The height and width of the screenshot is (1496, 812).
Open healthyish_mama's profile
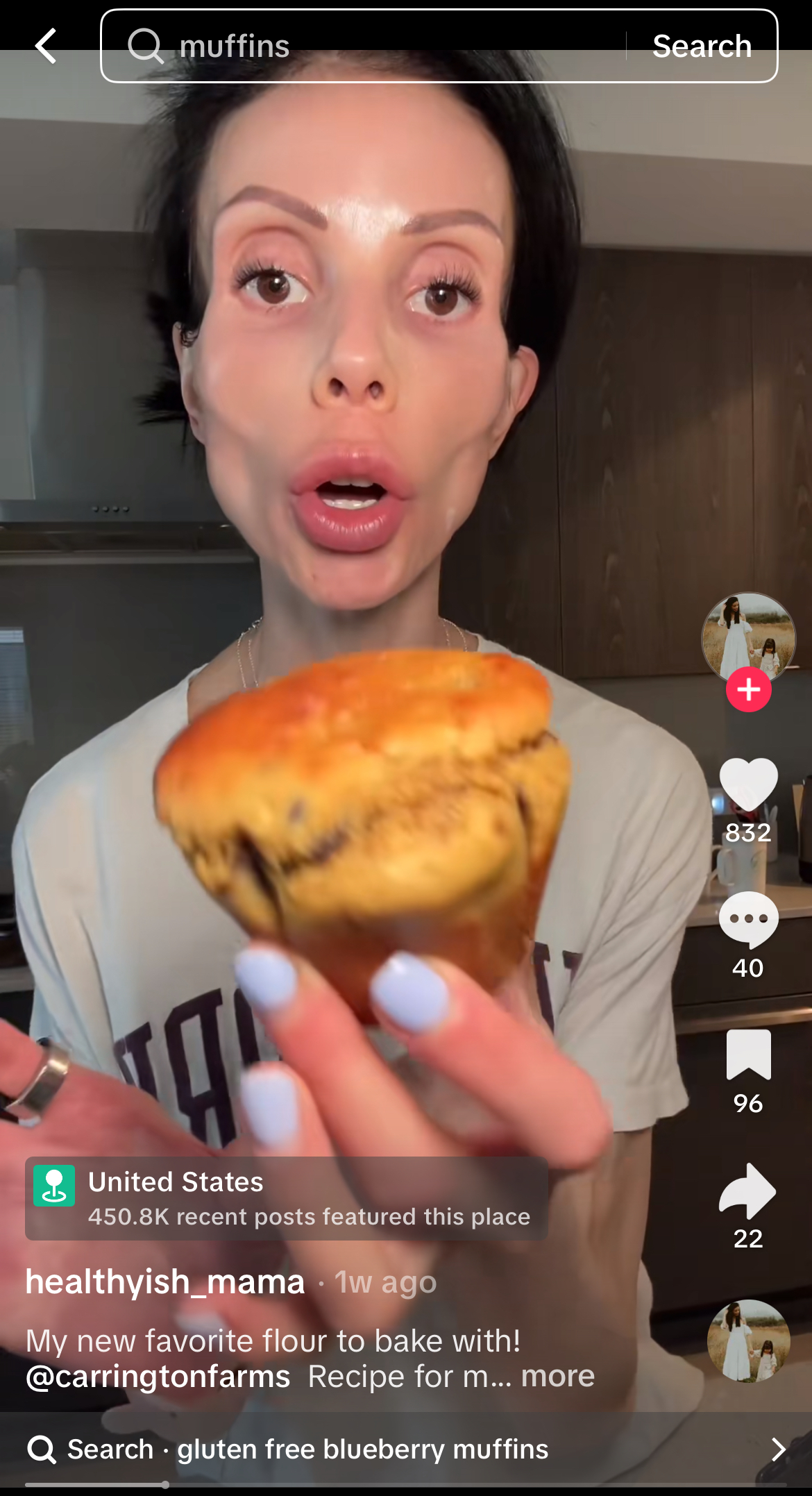click(165, 1281)
